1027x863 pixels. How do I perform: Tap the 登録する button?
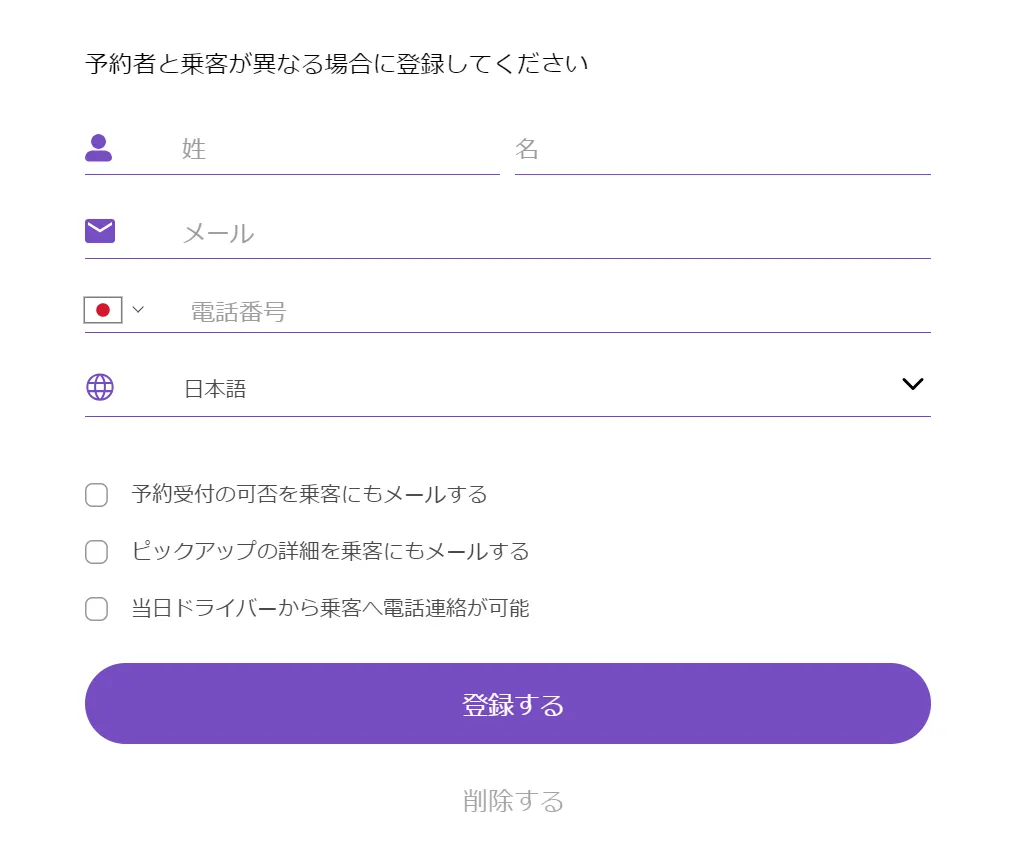click(x=508, y=704)
